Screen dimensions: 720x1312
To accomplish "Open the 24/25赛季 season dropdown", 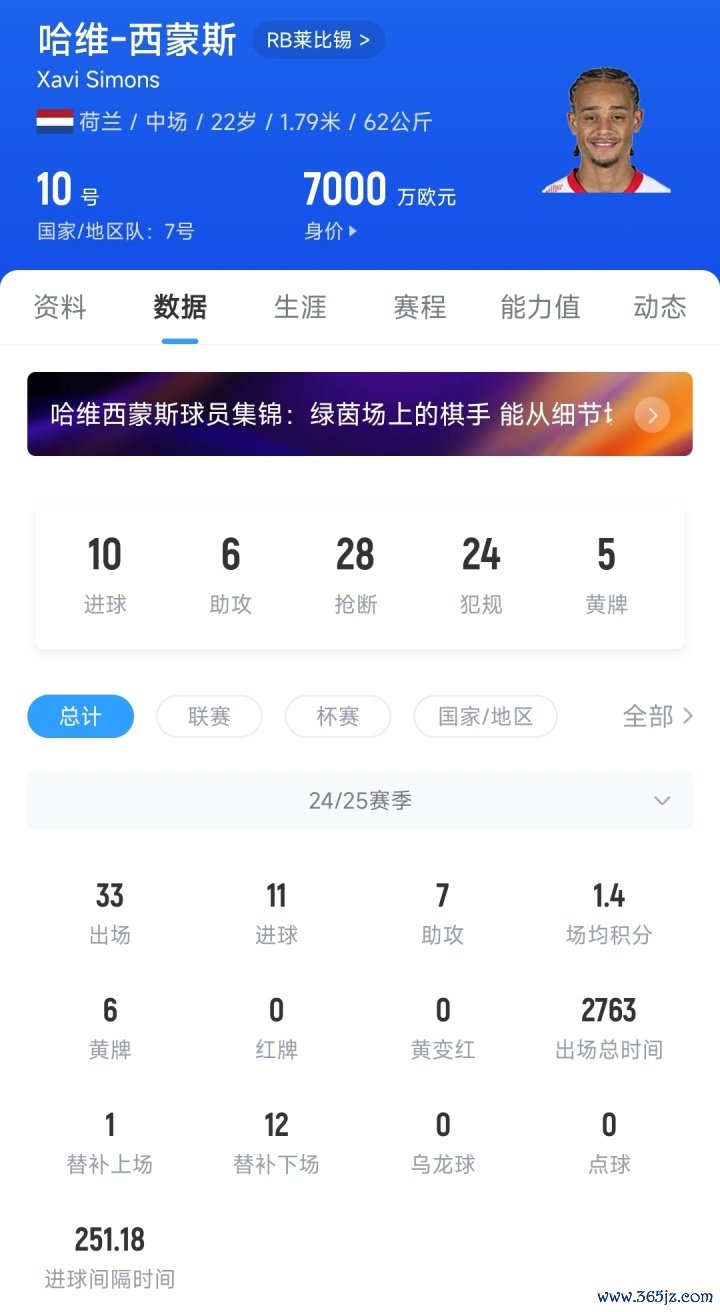I will click(360, 801).
